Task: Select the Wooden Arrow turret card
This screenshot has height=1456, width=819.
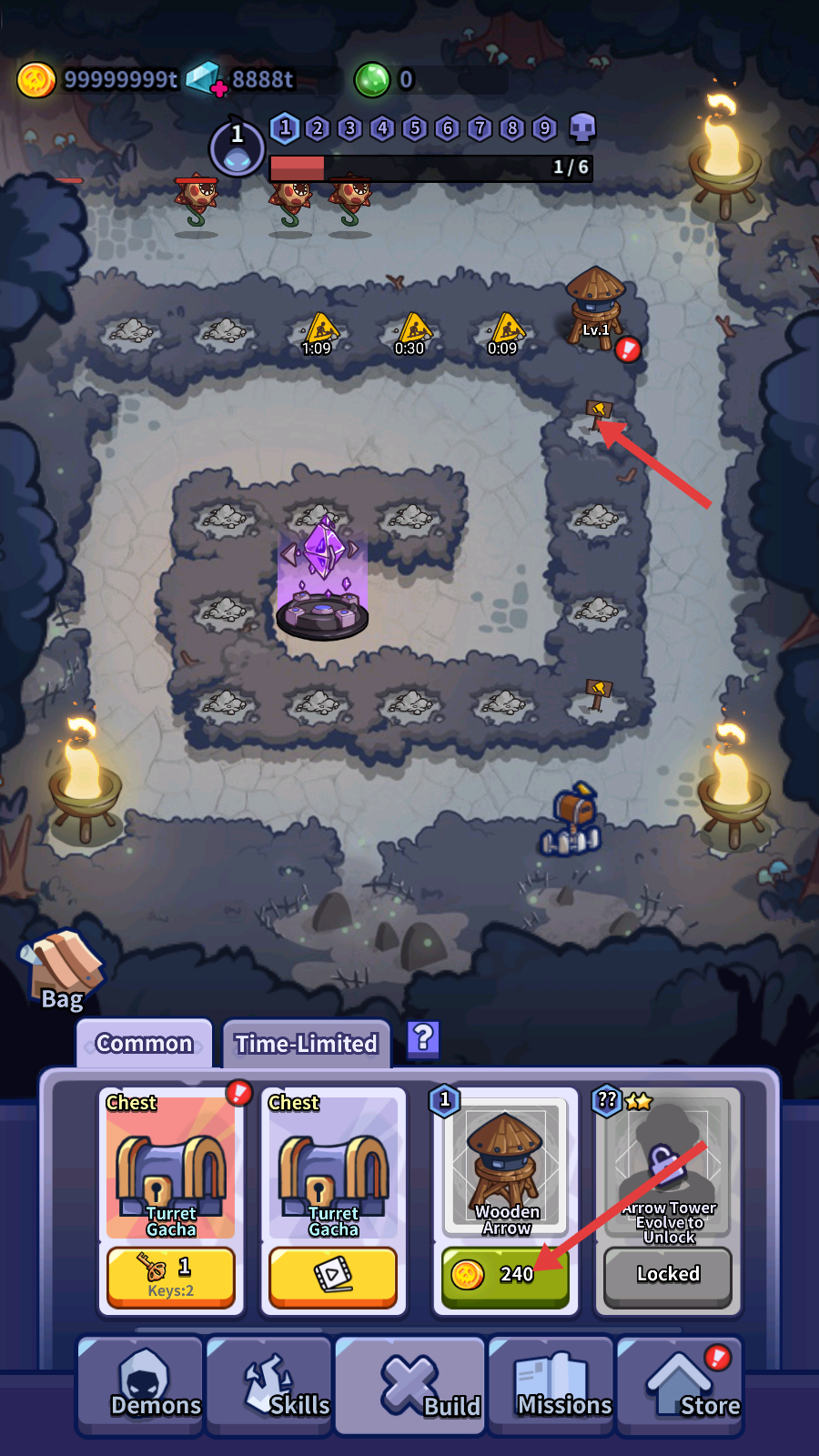Action: 506,1166
